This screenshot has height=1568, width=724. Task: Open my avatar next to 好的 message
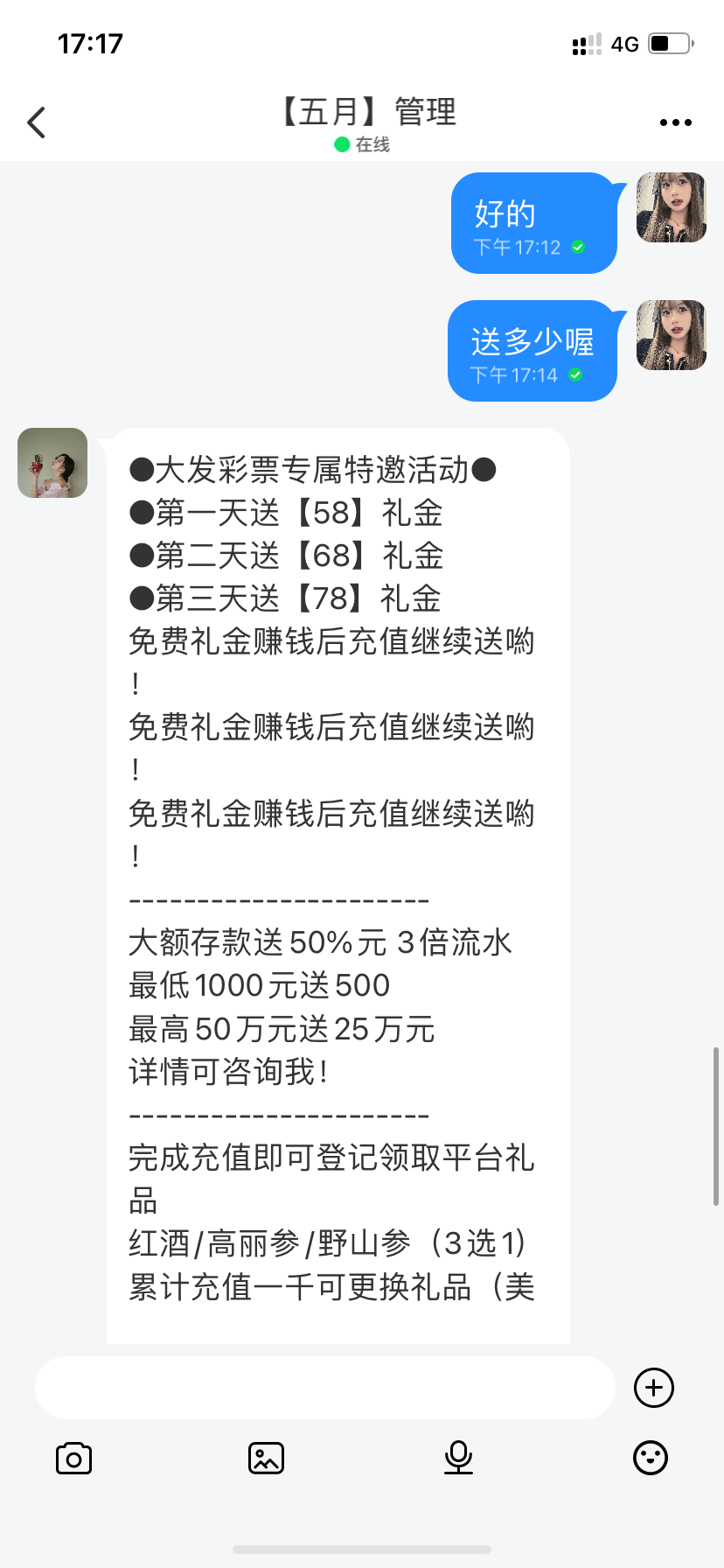click(x=671, y=207)
